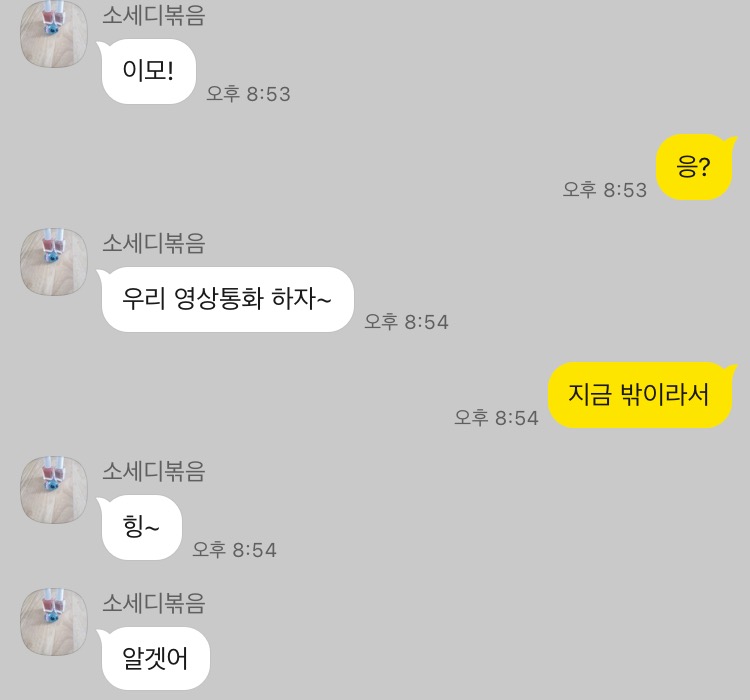The height and width of the screenshot is (700, 750).
Task: Open sender avatar next to "알겟어" message
Action: pos(54,622)
